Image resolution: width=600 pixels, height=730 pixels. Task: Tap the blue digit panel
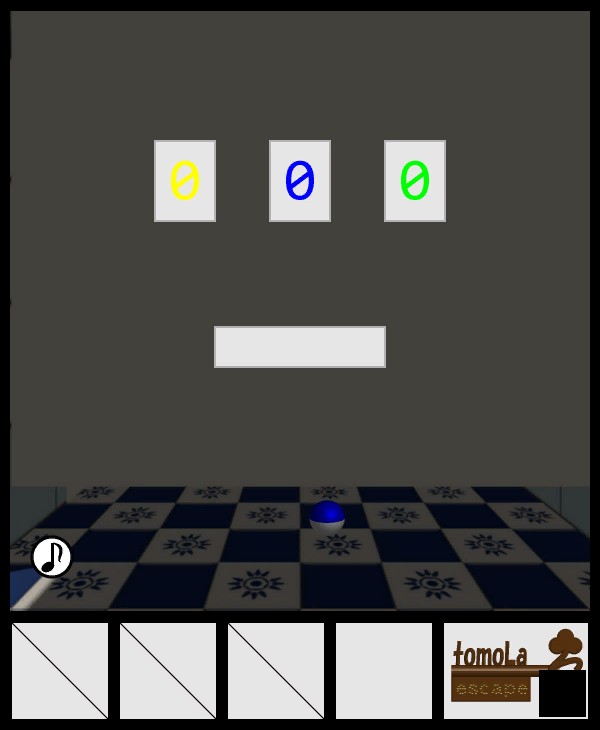click(300, 181)
